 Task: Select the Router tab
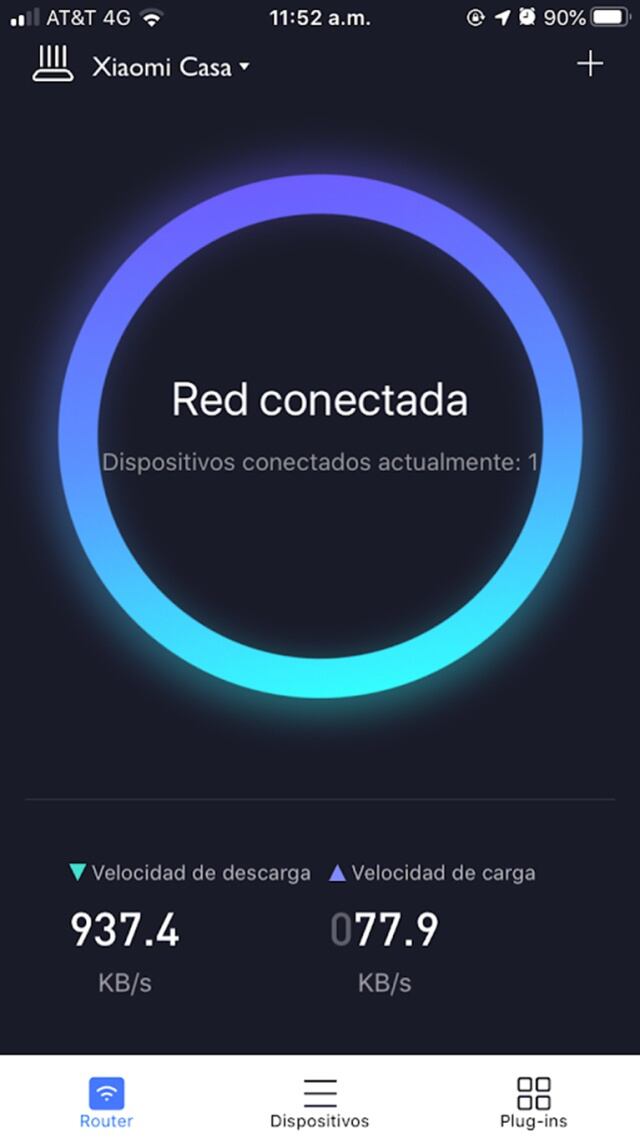pos(106,1101)
